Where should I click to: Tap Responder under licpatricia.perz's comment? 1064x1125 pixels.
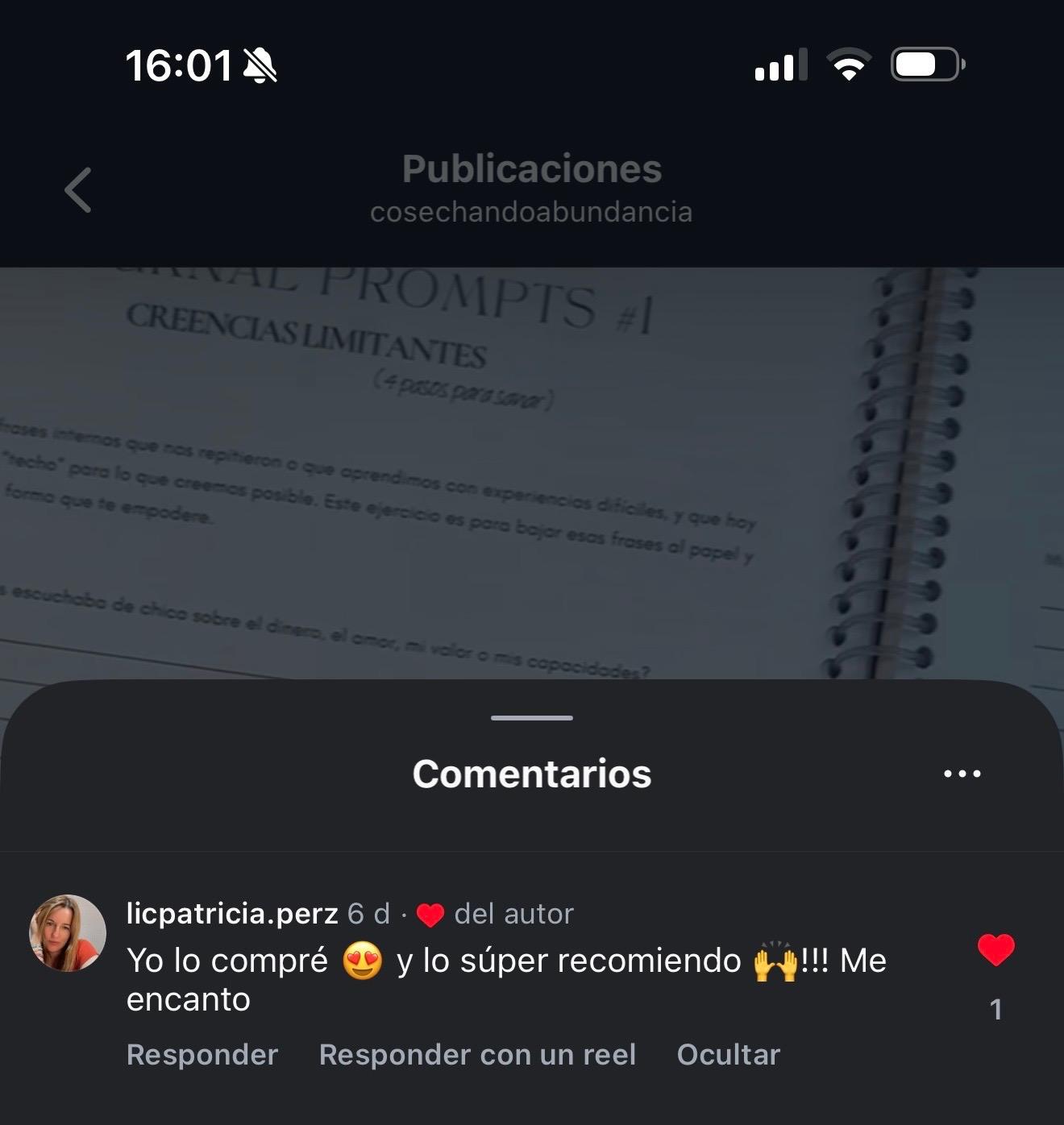click(x=202, y=1055)
